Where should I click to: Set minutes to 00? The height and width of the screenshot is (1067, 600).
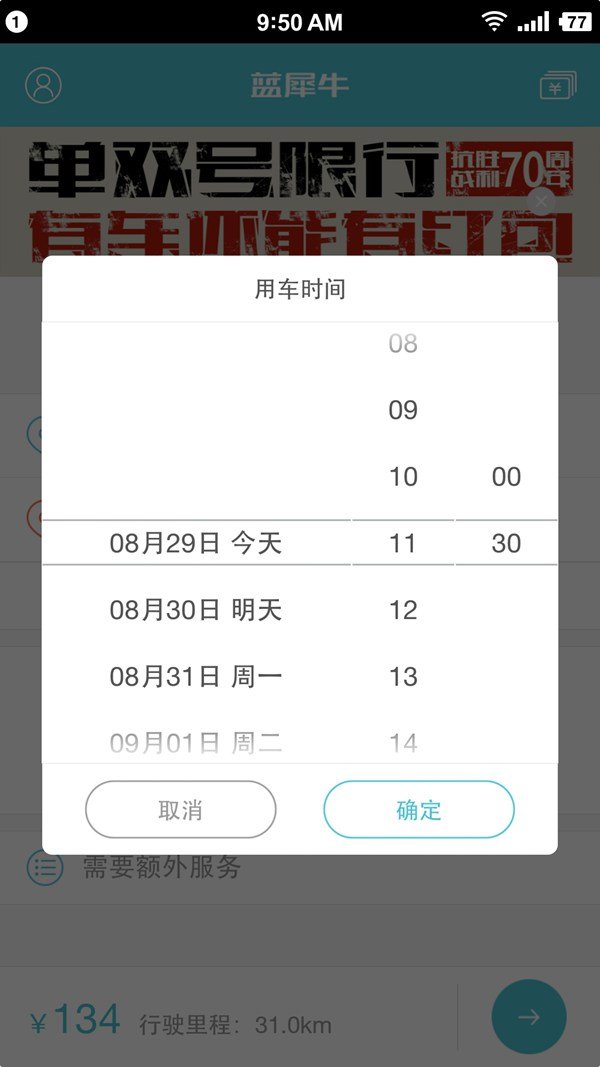(506, 477)
